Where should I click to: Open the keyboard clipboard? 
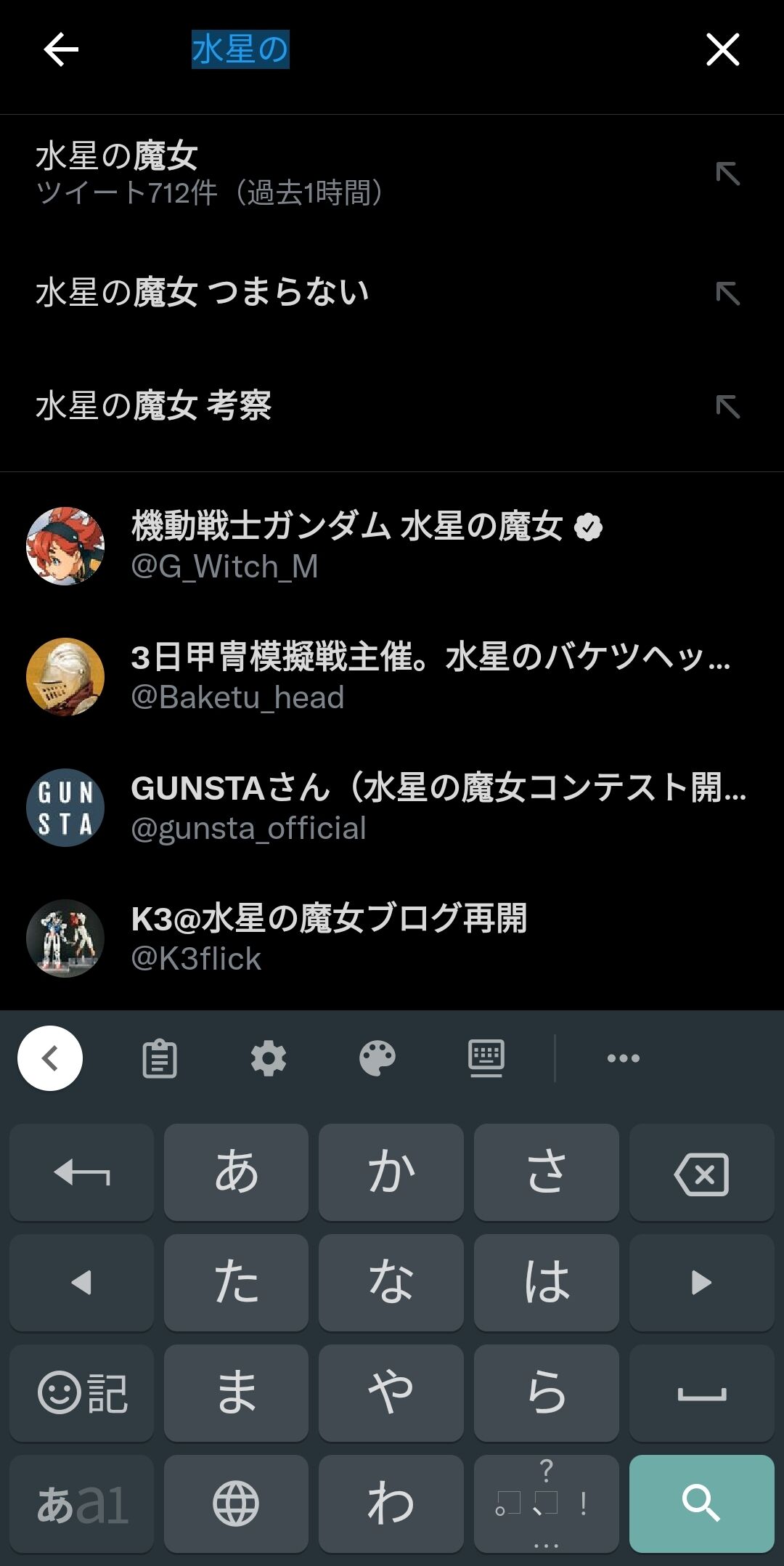(x=160, y=1058)
